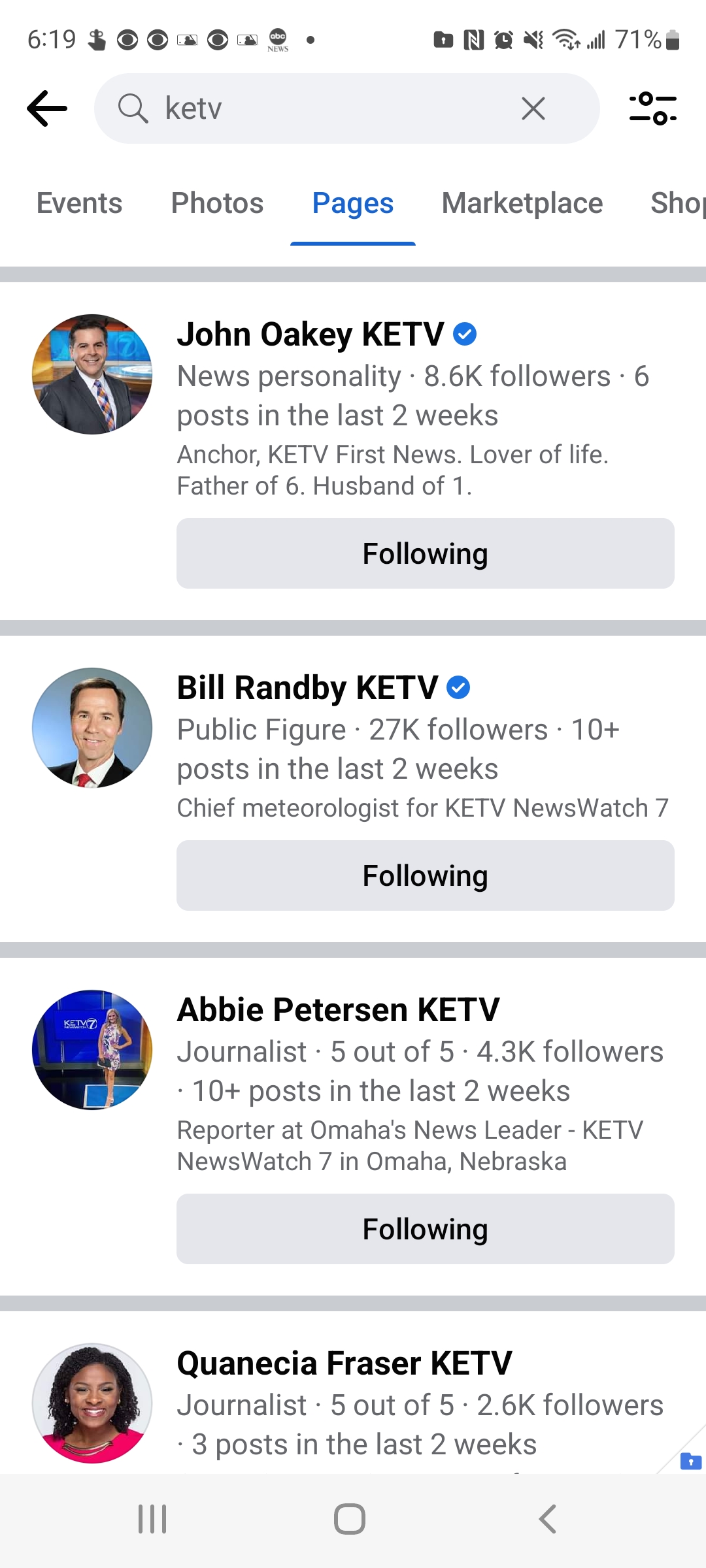The width and height of the screenshot is (706, 1568).
Task: View Bill Randby's profile picture
Action: [92, 728]
